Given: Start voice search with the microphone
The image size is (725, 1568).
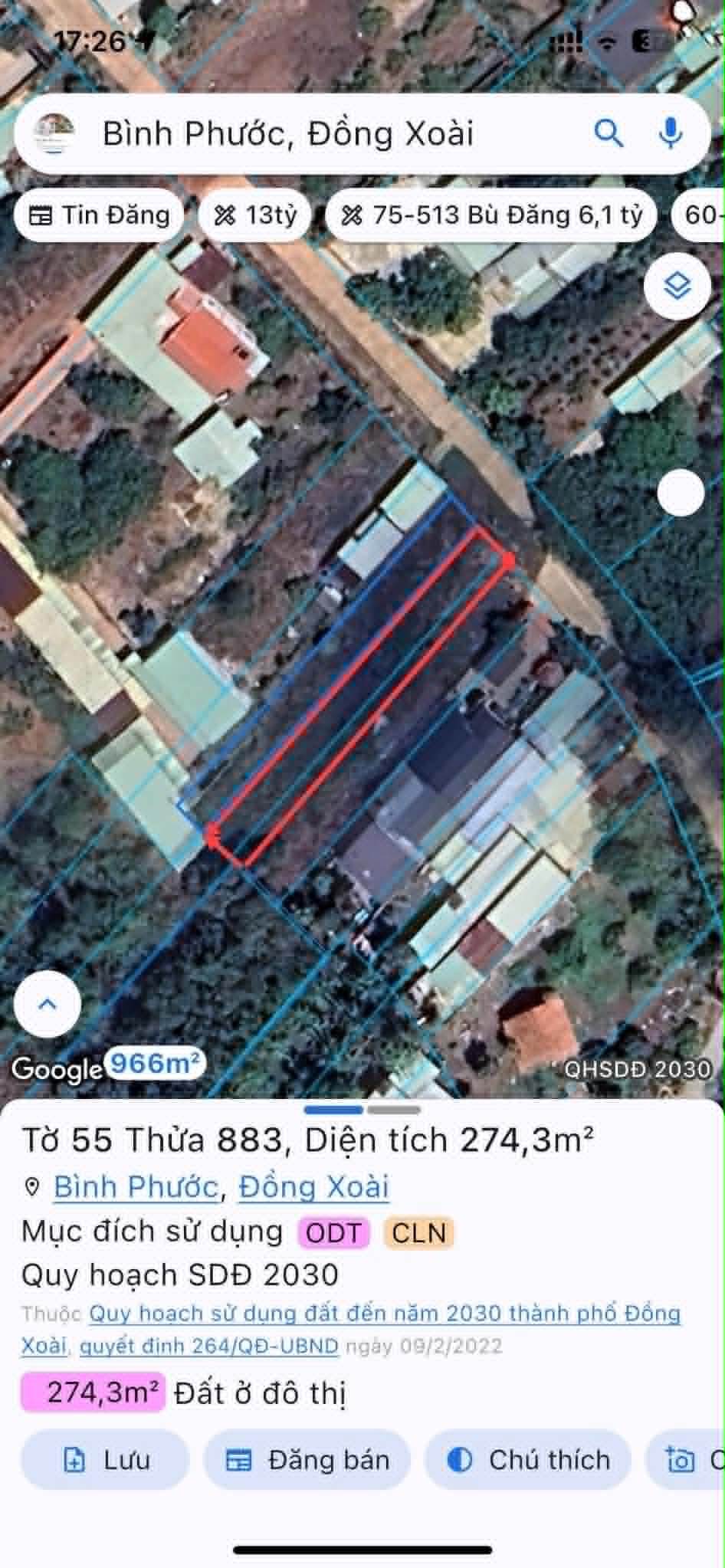Looking at the screenshot, I should (x=671, y=133).
